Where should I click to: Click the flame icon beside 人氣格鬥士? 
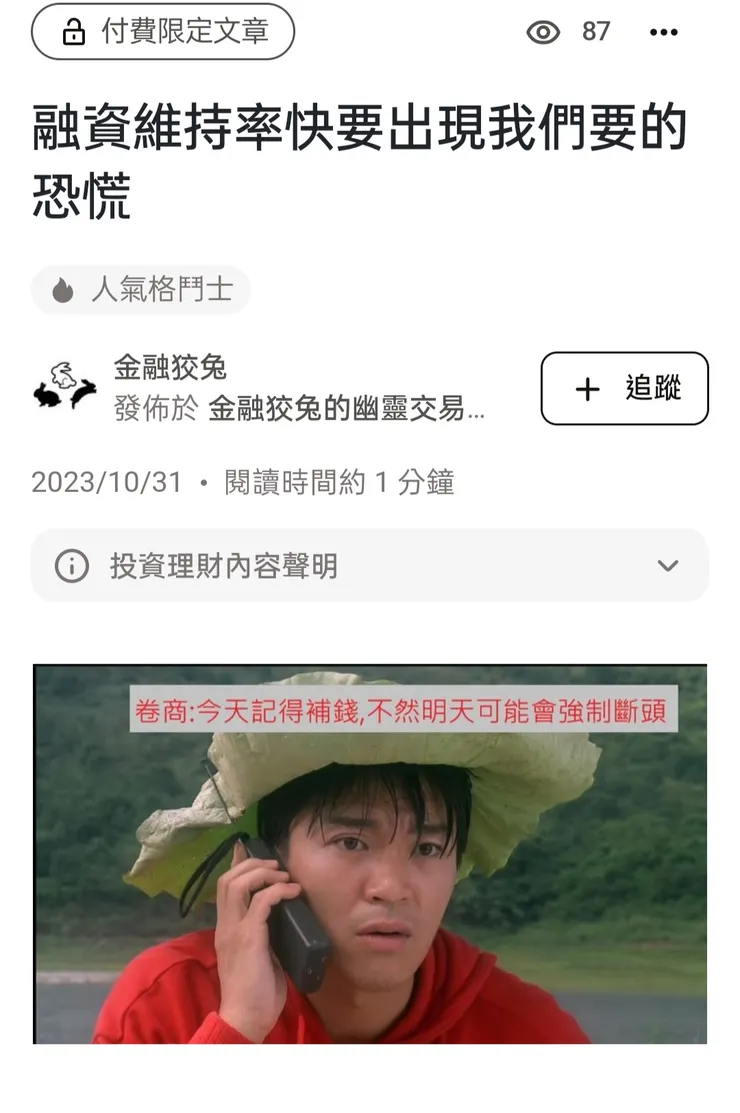(62, 290)
